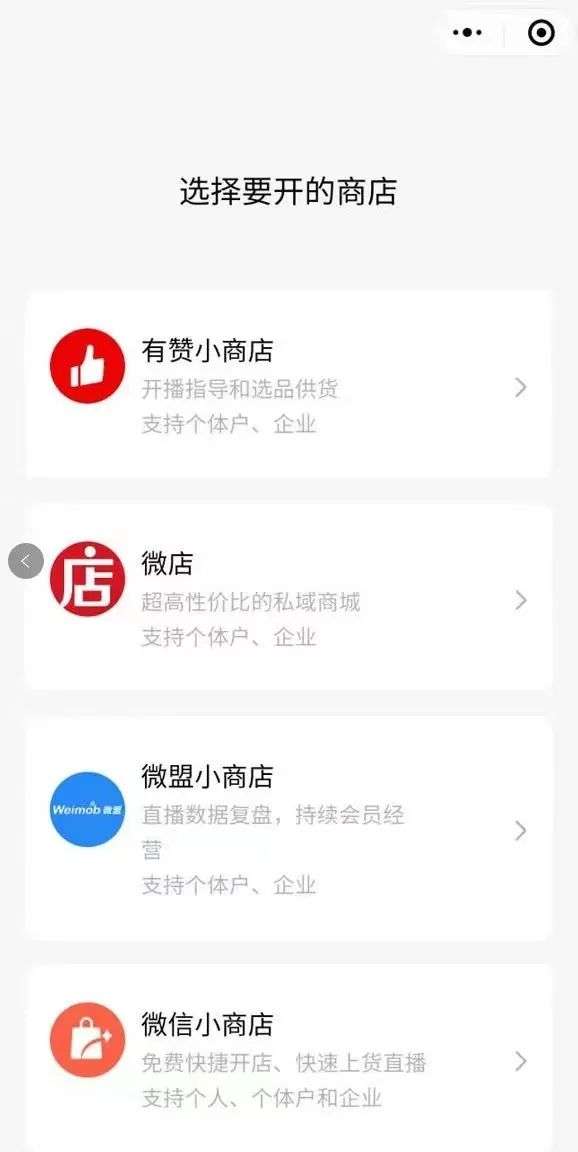Tap the grey left arrow overlay button
The height and width of the screenshot is (1152, 578).
pos(26,561)
